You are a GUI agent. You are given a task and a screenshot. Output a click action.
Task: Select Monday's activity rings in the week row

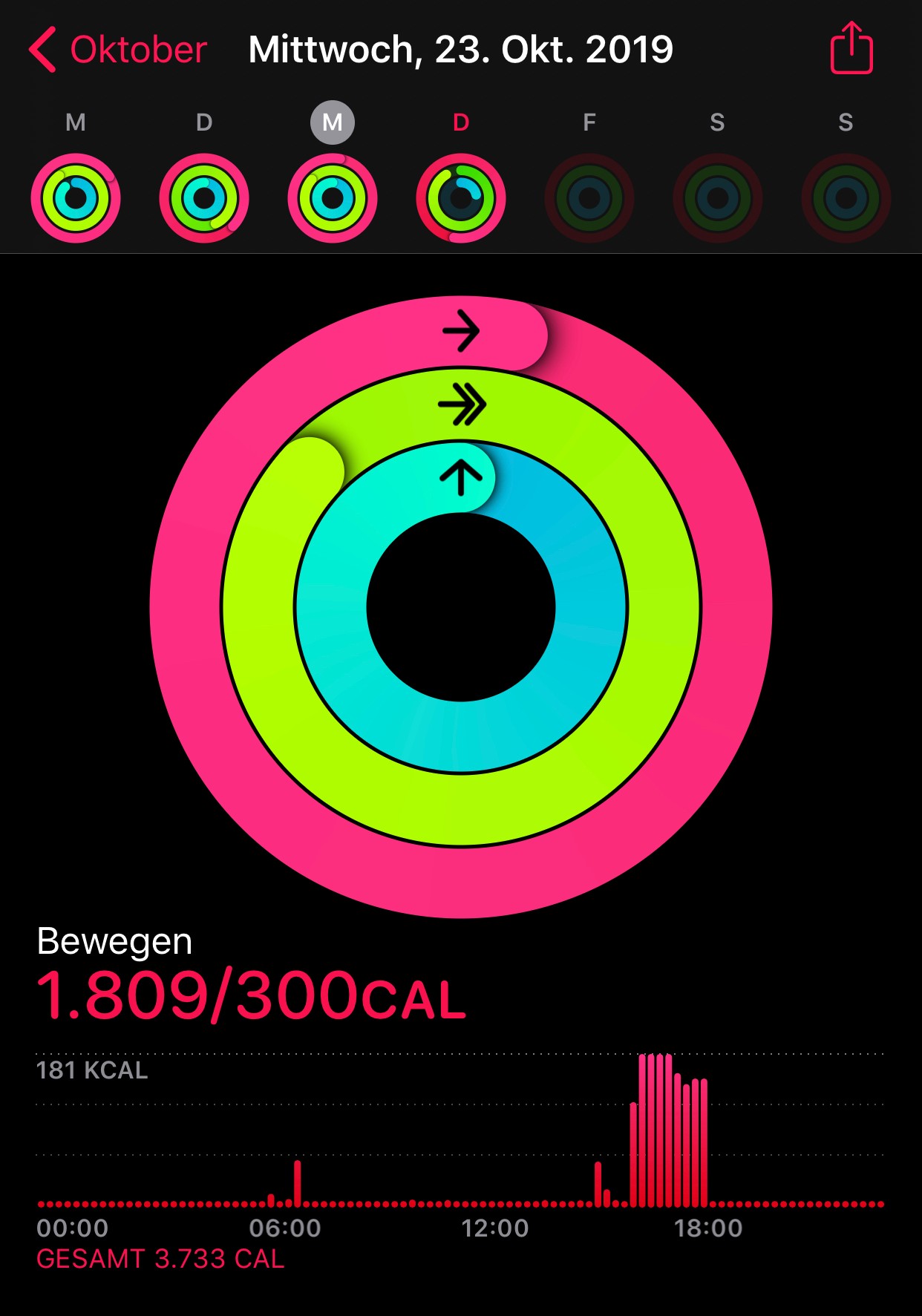tap(76, 198)
